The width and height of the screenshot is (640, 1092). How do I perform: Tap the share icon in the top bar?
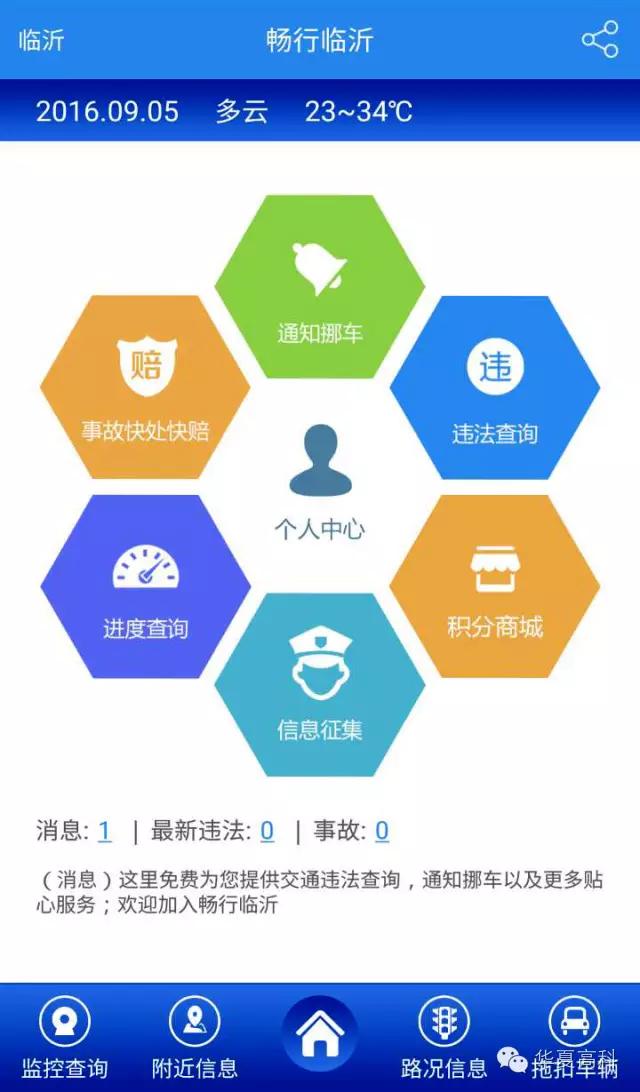point(600,40)
